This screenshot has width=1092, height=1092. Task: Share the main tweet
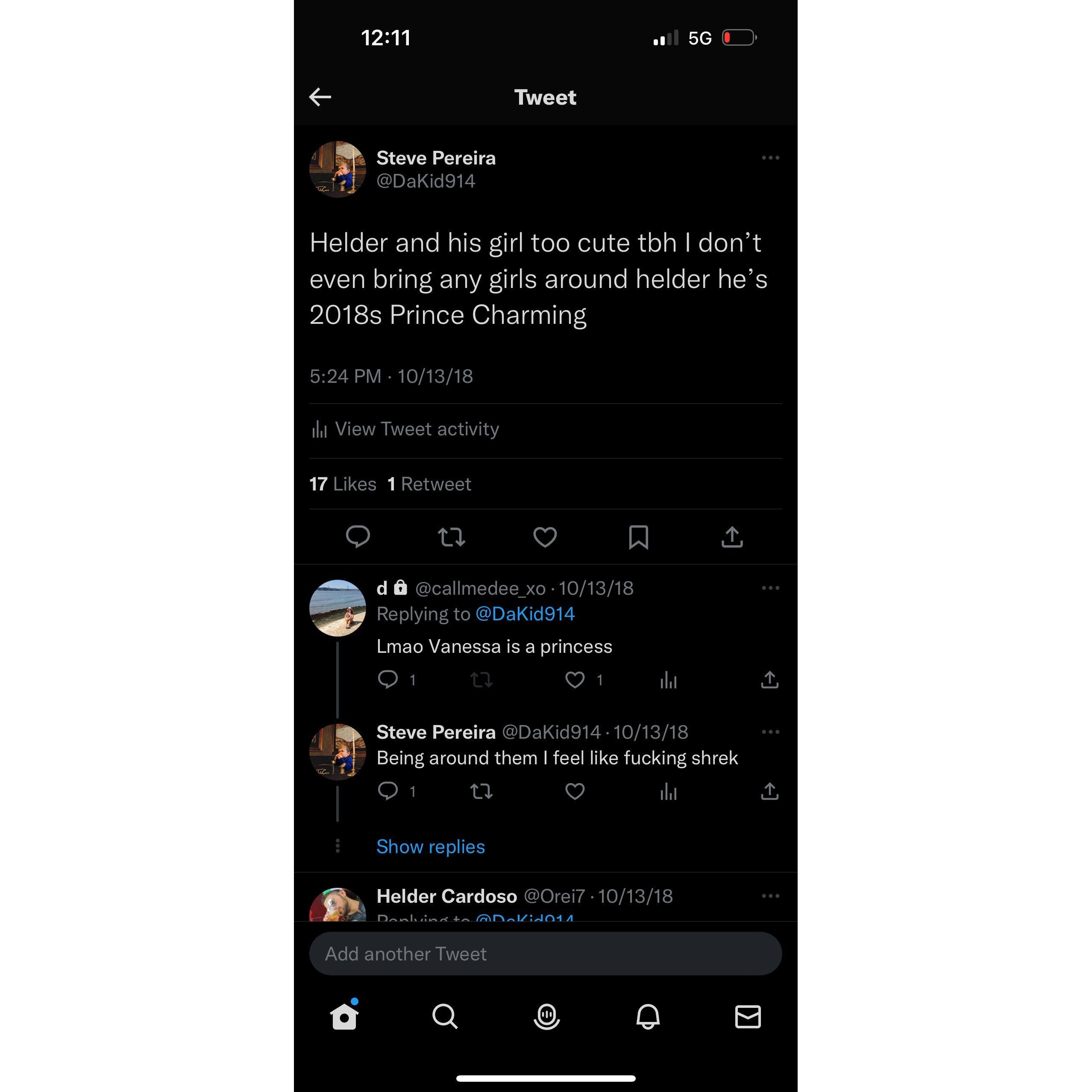click(732, 537)
